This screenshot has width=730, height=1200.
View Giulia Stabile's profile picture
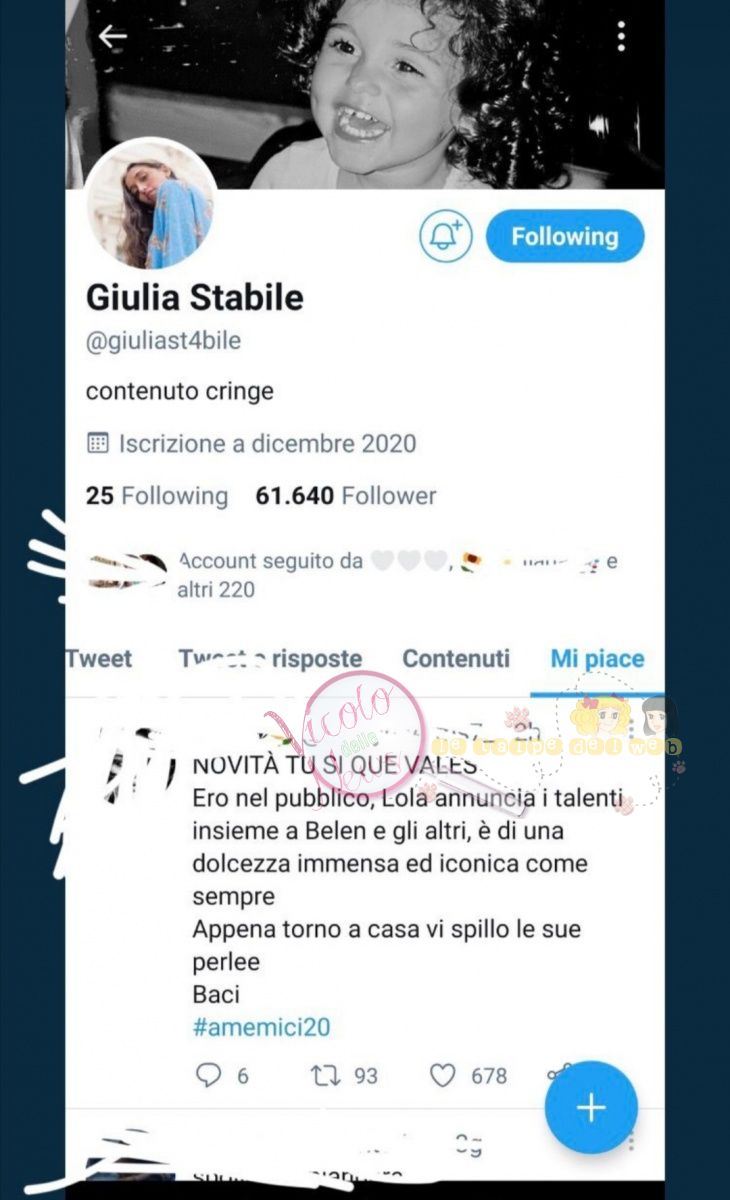coord(150,204)
